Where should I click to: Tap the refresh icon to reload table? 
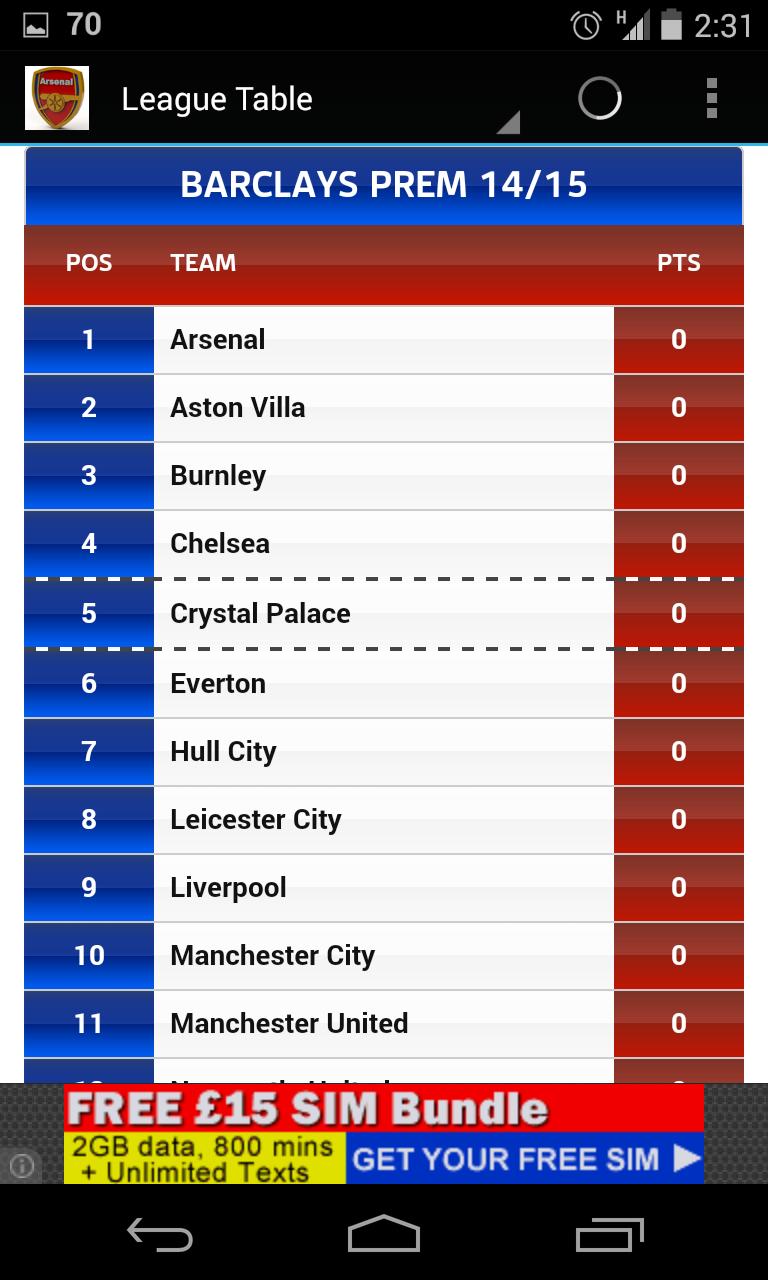[x=598, y=97]
